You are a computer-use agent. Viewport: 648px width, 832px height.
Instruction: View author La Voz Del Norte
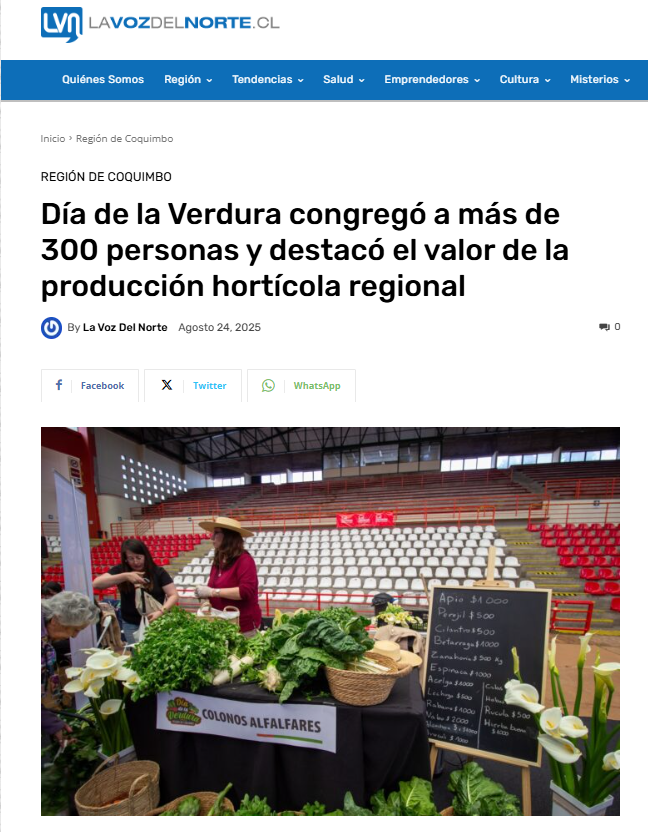pos(125,327)
